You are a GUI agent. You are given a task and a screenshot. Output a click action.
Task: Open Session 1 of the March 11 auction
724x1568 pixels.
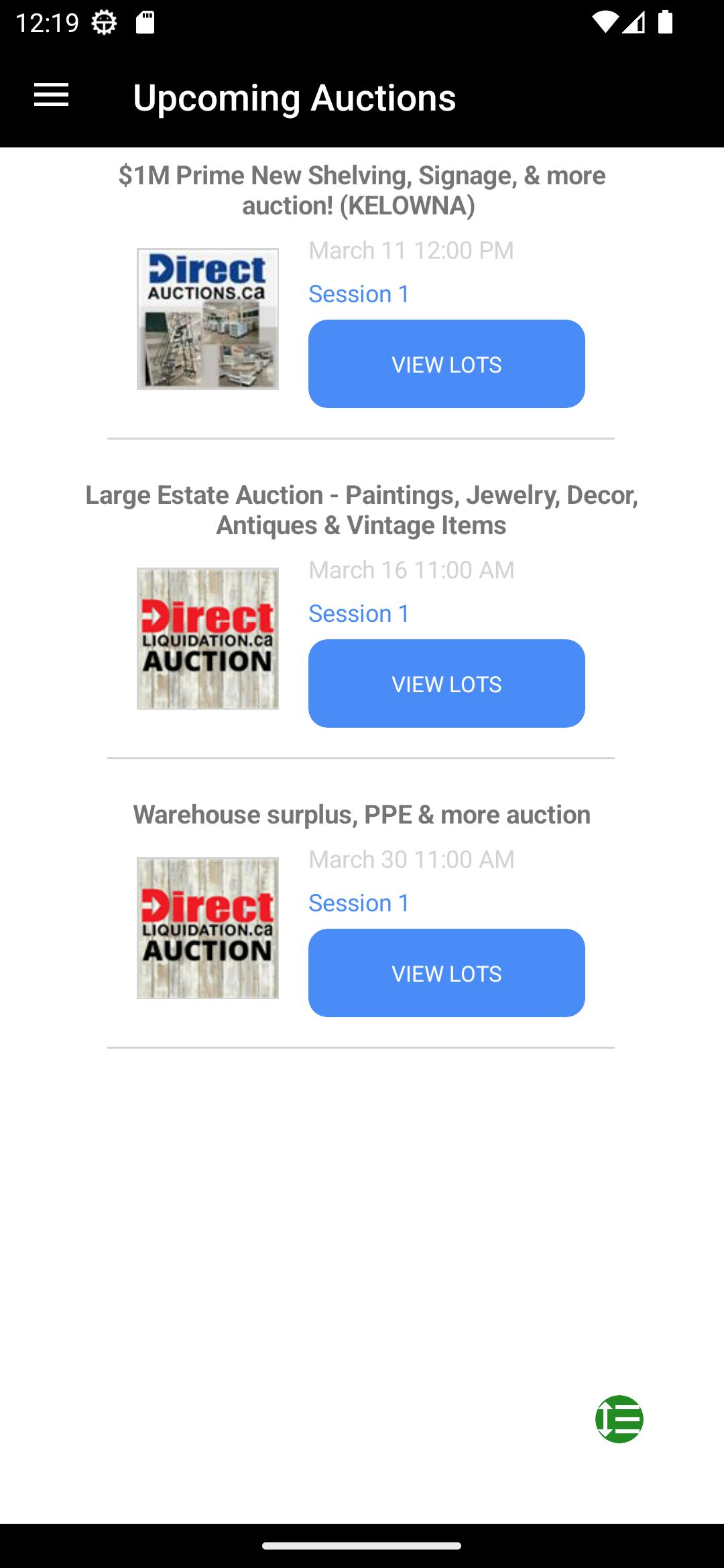359,294
